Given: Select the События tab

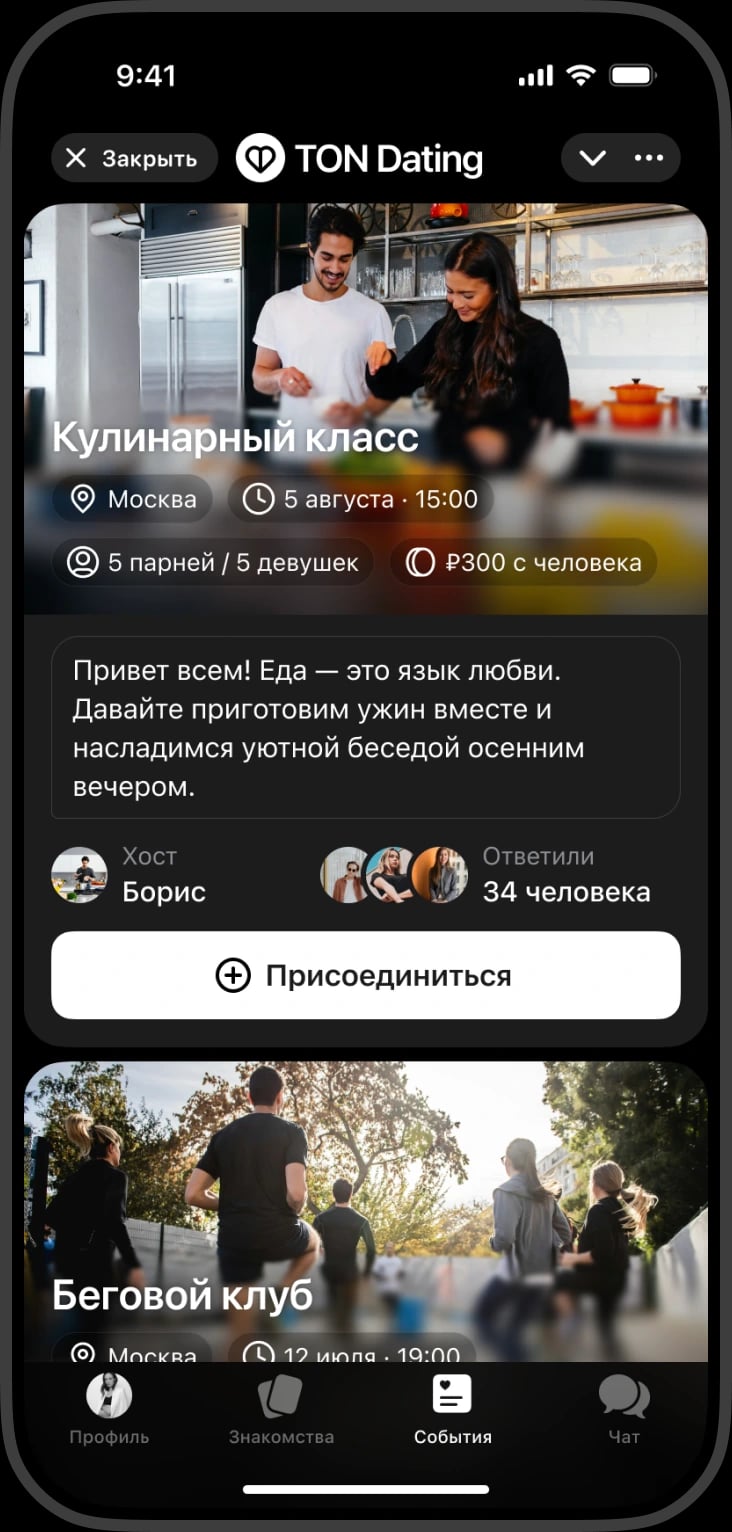Looking at the screenshot, I should [451, 1405].
